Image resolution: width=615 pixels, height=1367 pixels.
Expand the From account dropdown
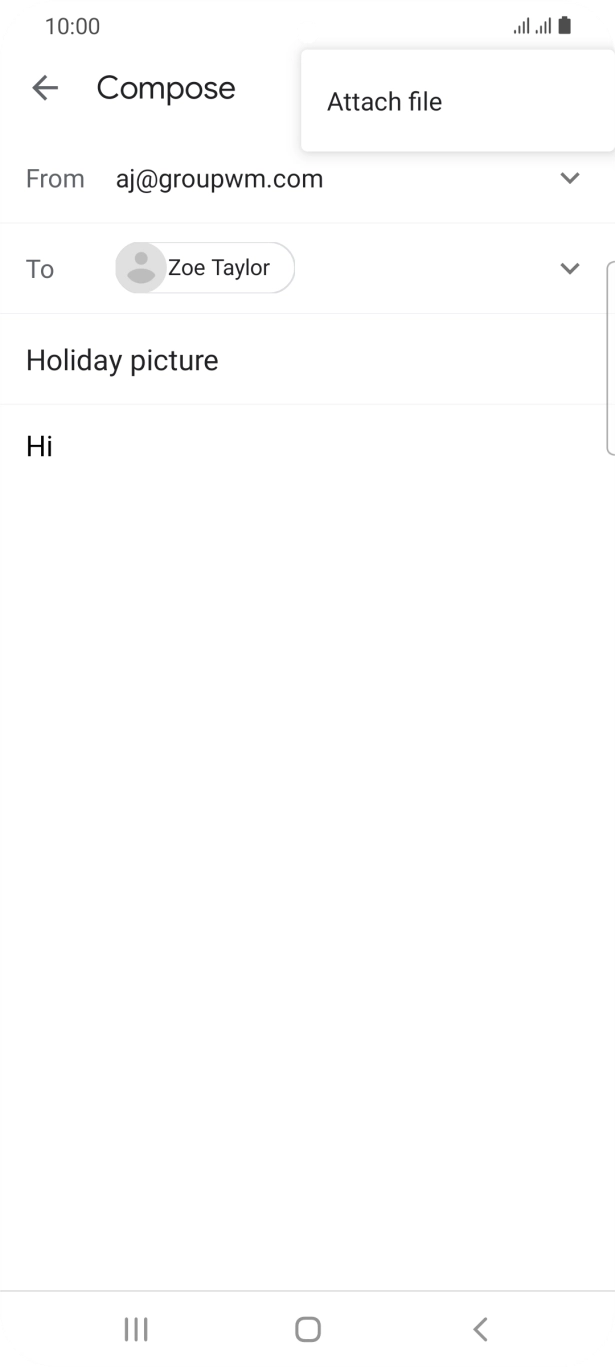(570, 179)
